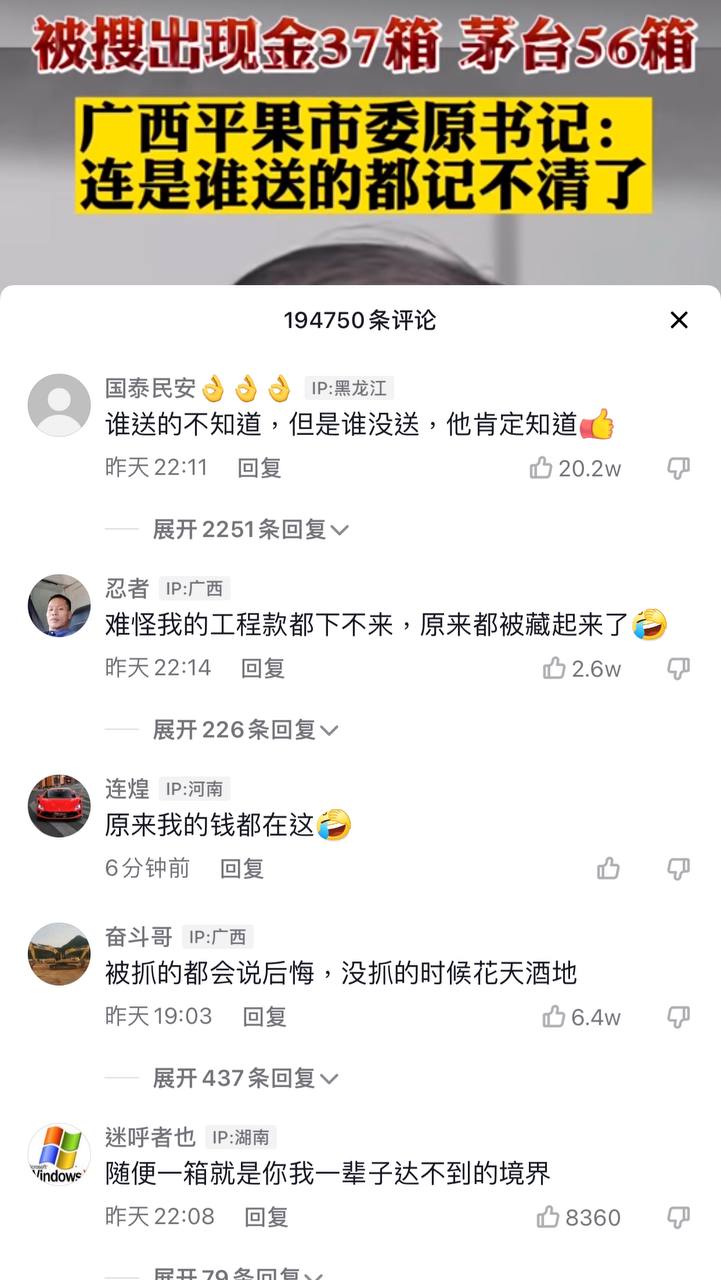Like 连煌's comment
Viewport: 721px width, 1280px height.
click(x=608, y=869)
